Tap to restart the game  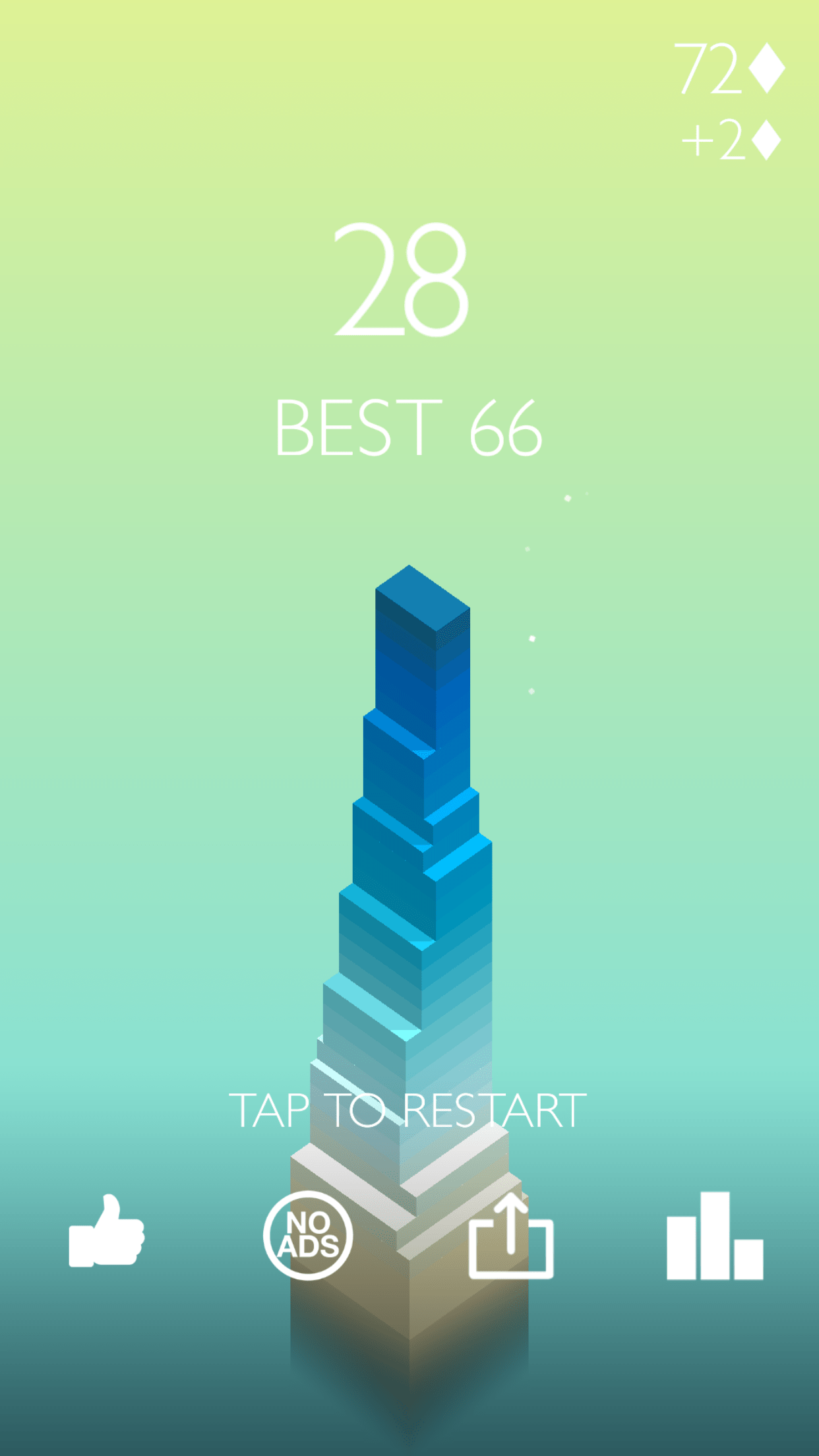coord(408,1111)
